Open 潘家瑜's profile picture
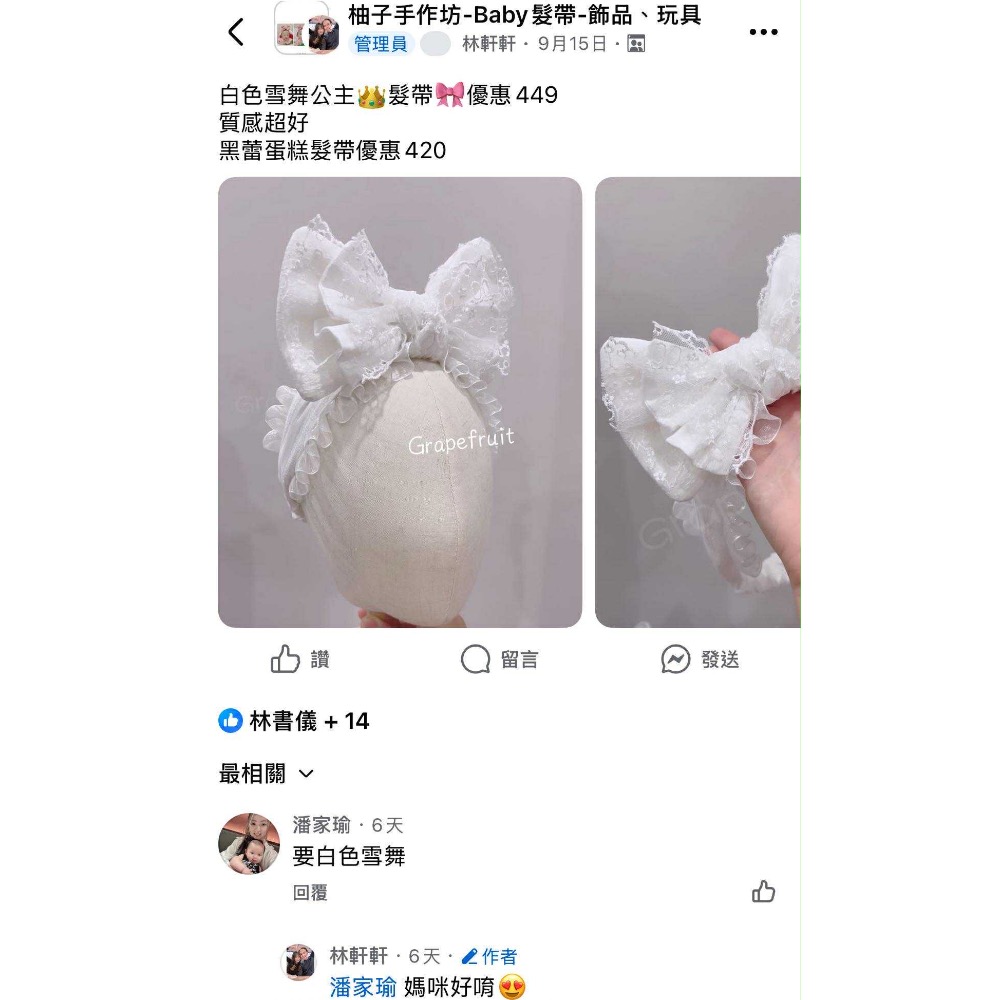 click(x=249, y=843)
